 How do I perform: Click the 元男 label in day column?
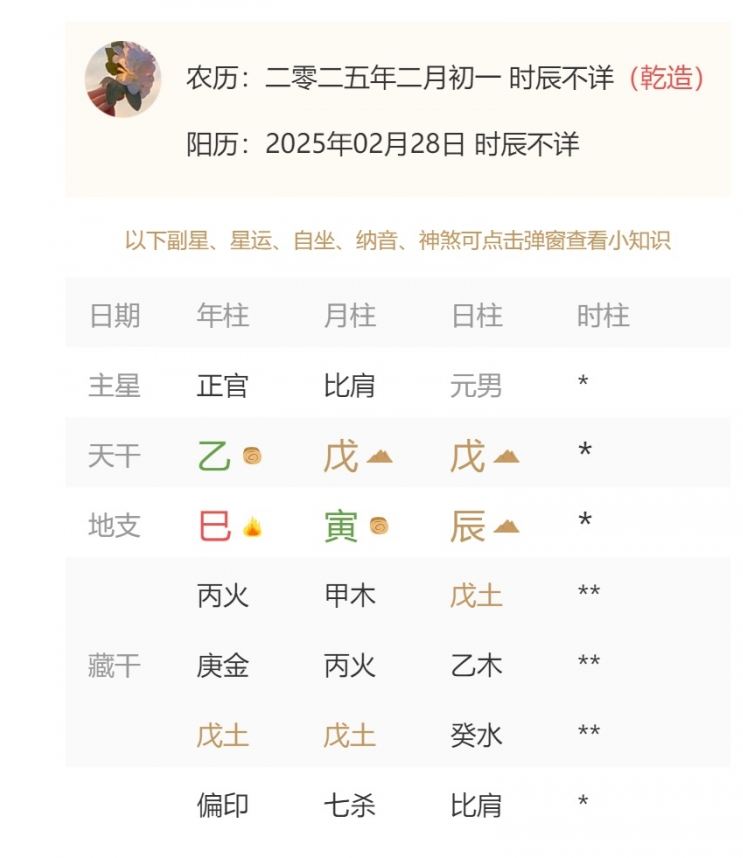pos(474,384)
